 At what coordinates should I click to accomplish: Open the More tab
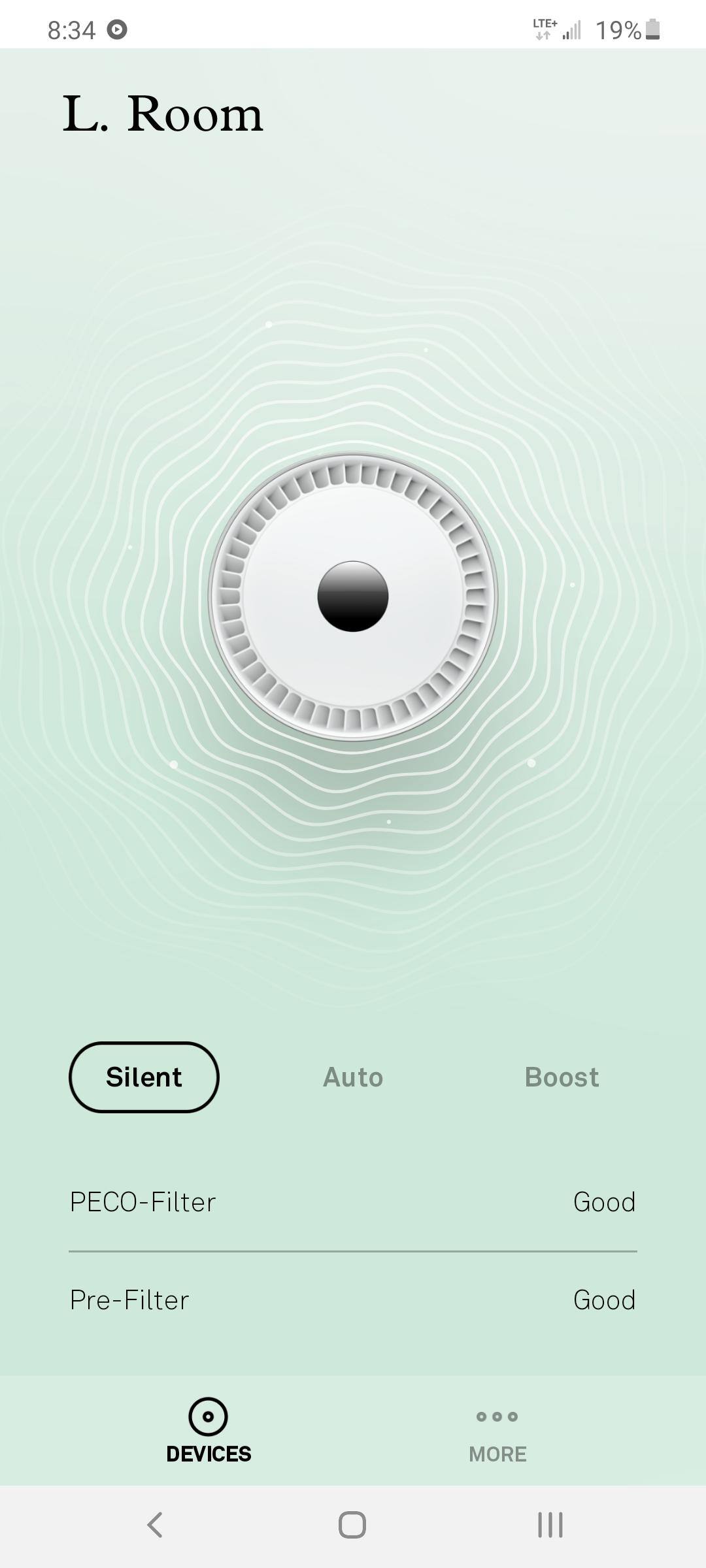click(497, 1429)
